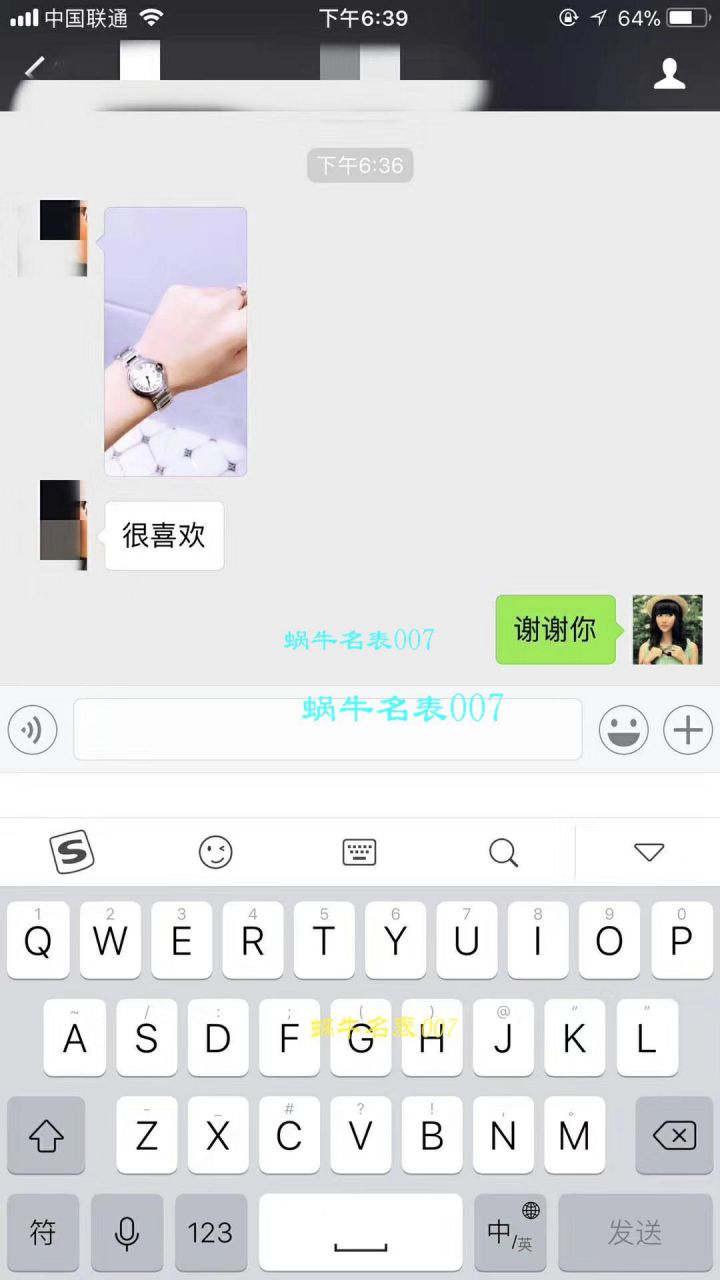Switch to voice message input
The width and height of the screenshot is (720, 1280).
(x=33, y=729)
